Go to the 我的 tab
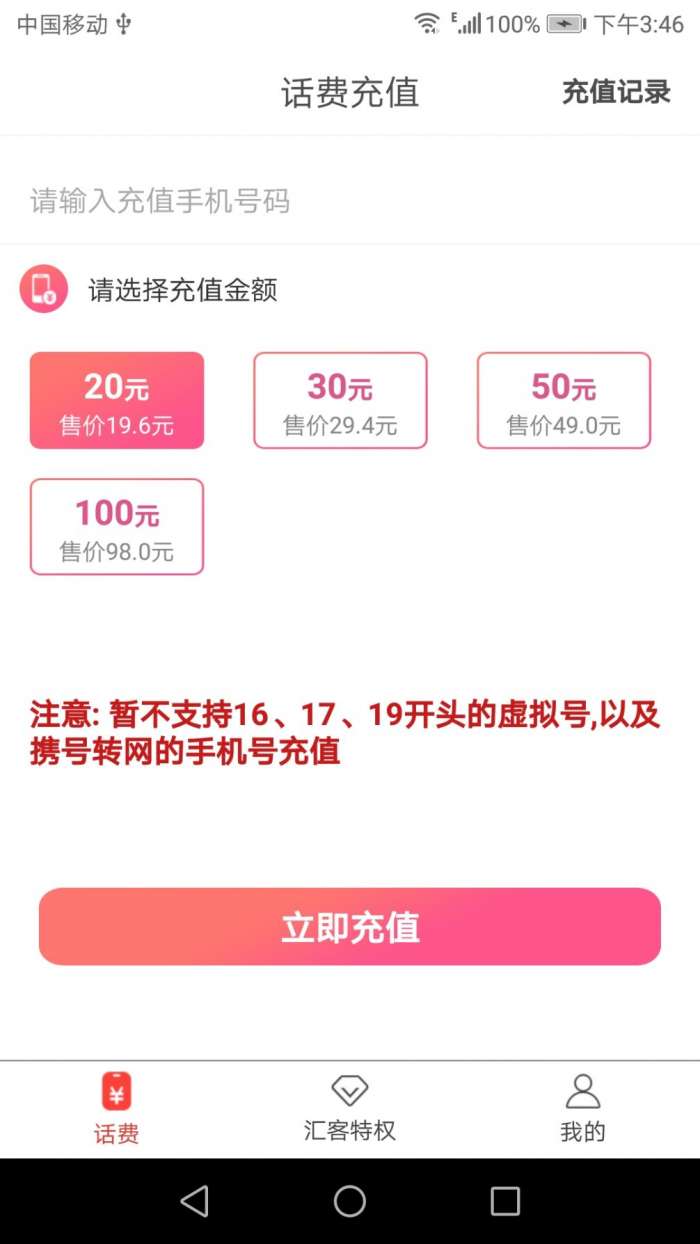 [583, 1108]
